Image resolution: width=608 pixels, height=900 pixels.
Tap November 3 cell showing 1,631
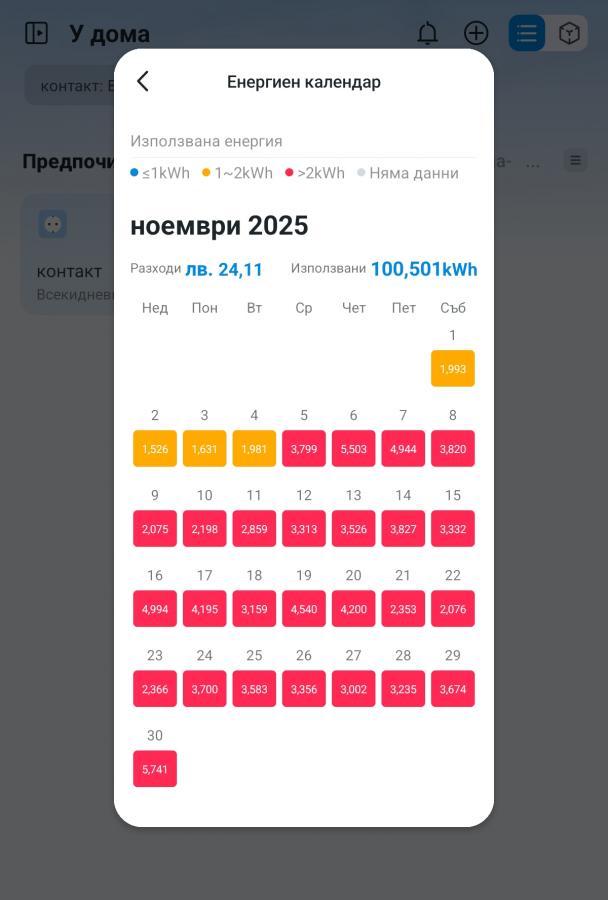coord(205,448)
